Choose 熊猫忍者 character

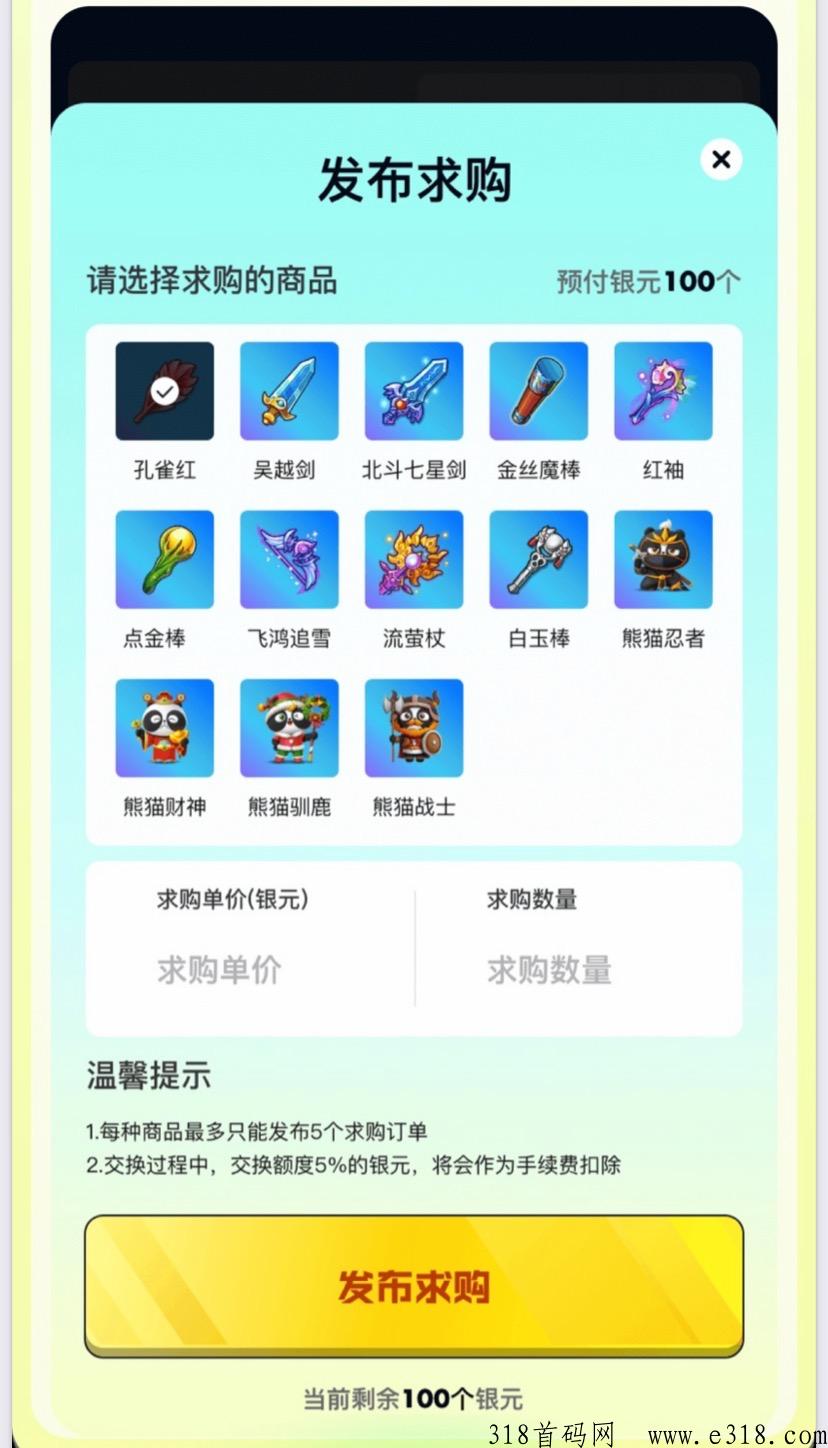pyautogui.click(x=663, y=560)
